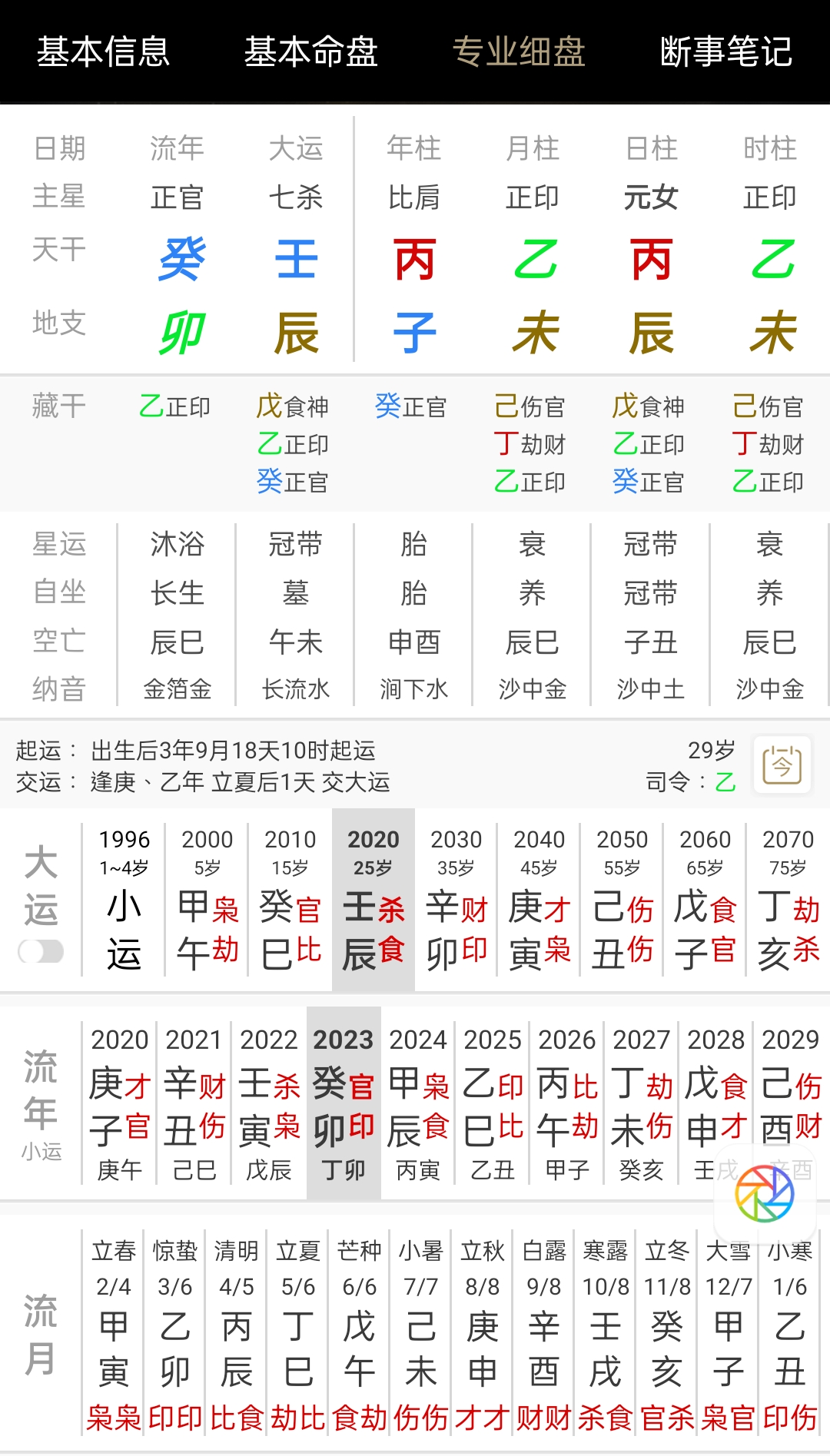Toggle the 大运 switch

(x=41, y=952)
